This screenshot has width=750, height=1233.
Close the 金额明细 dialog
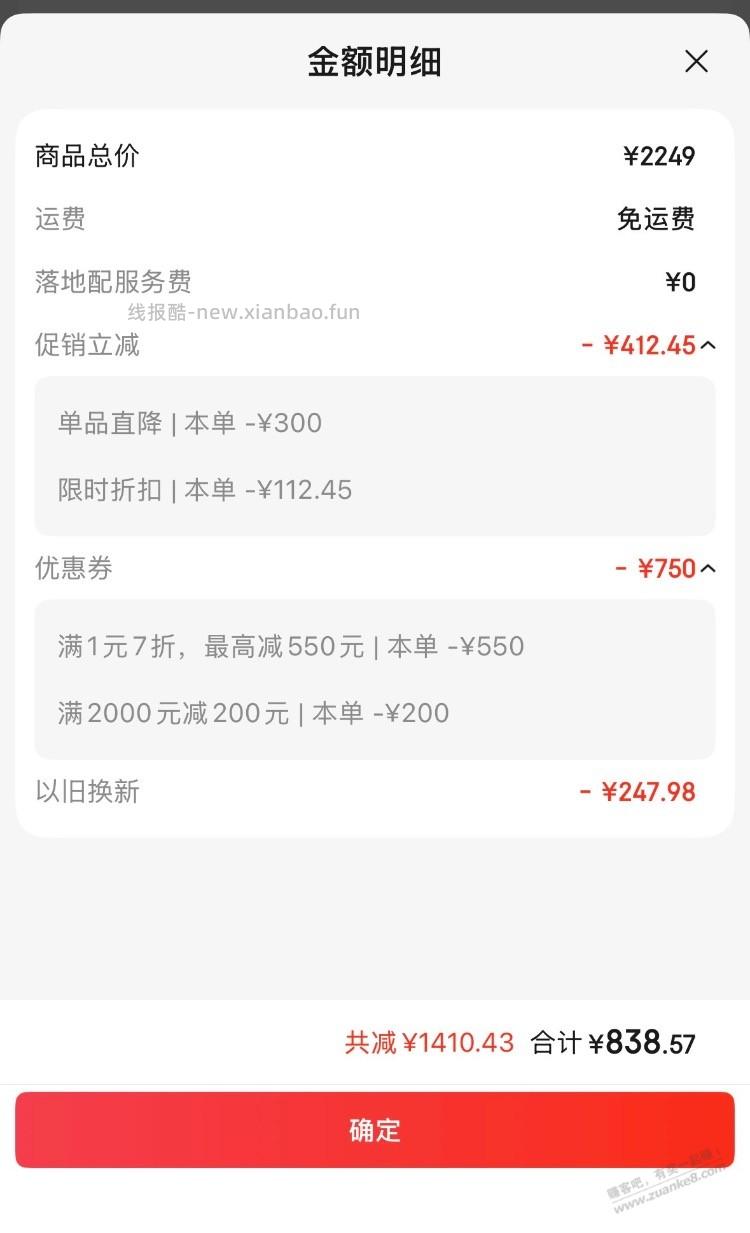coord(696,61)
